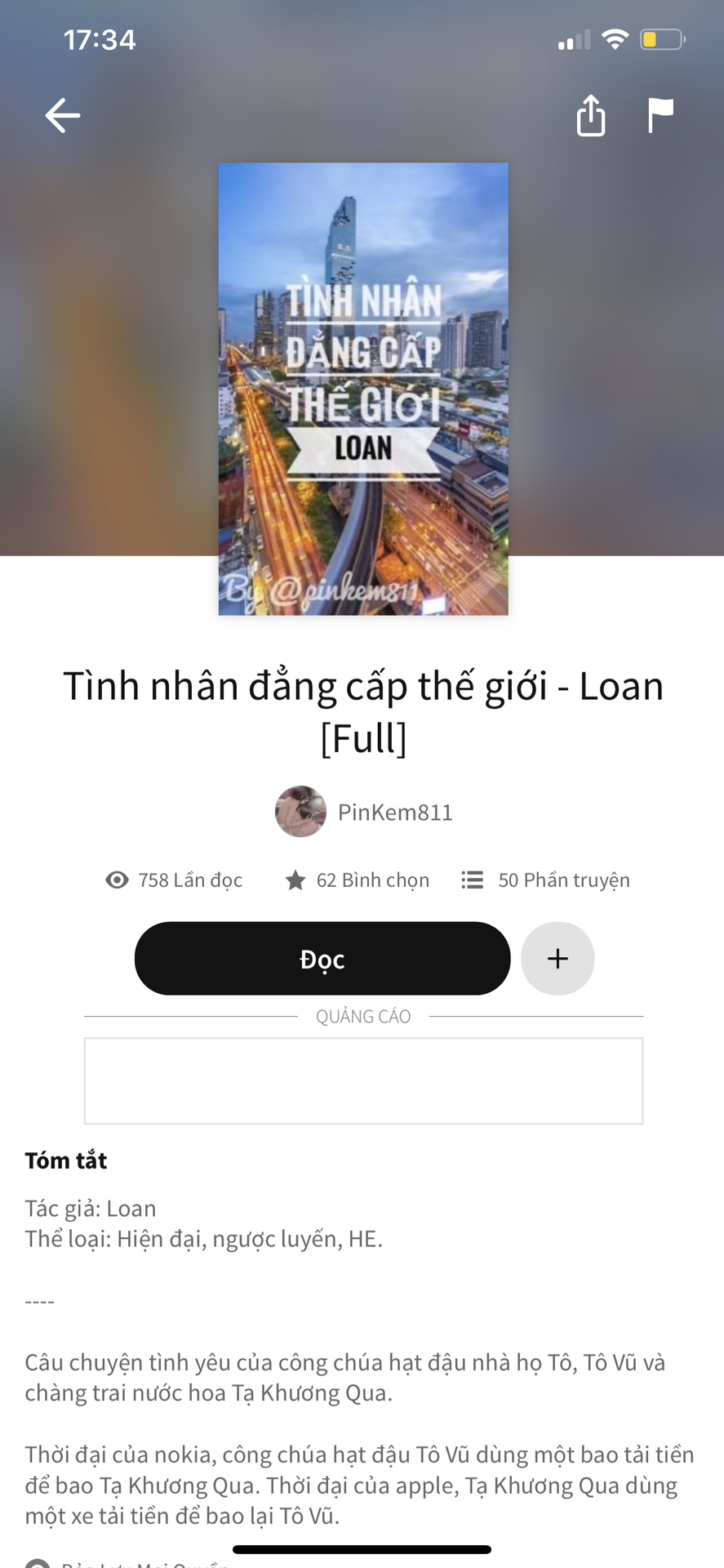The width and height of the screenshot is (724, 1568).
Task: Open the book cover image
Action: click(x=363, y=389)
